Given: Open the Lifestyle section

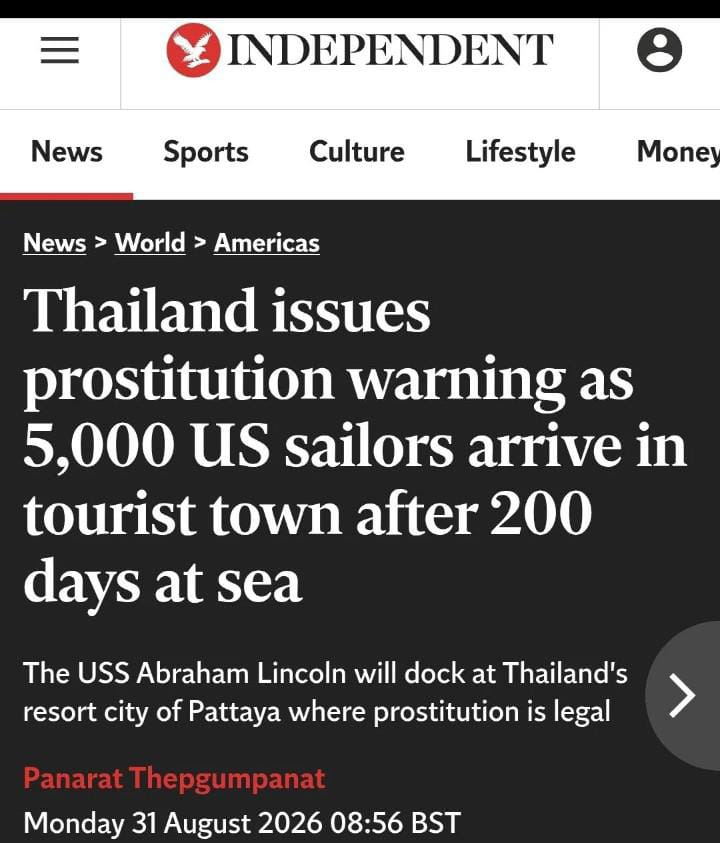Looking at the screenshot, I should 520,152.
